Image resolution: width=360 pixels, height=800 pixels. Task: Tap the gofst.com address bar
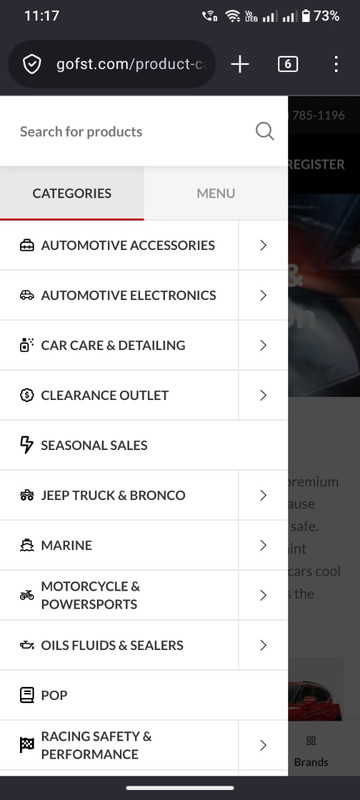point(112,64)
